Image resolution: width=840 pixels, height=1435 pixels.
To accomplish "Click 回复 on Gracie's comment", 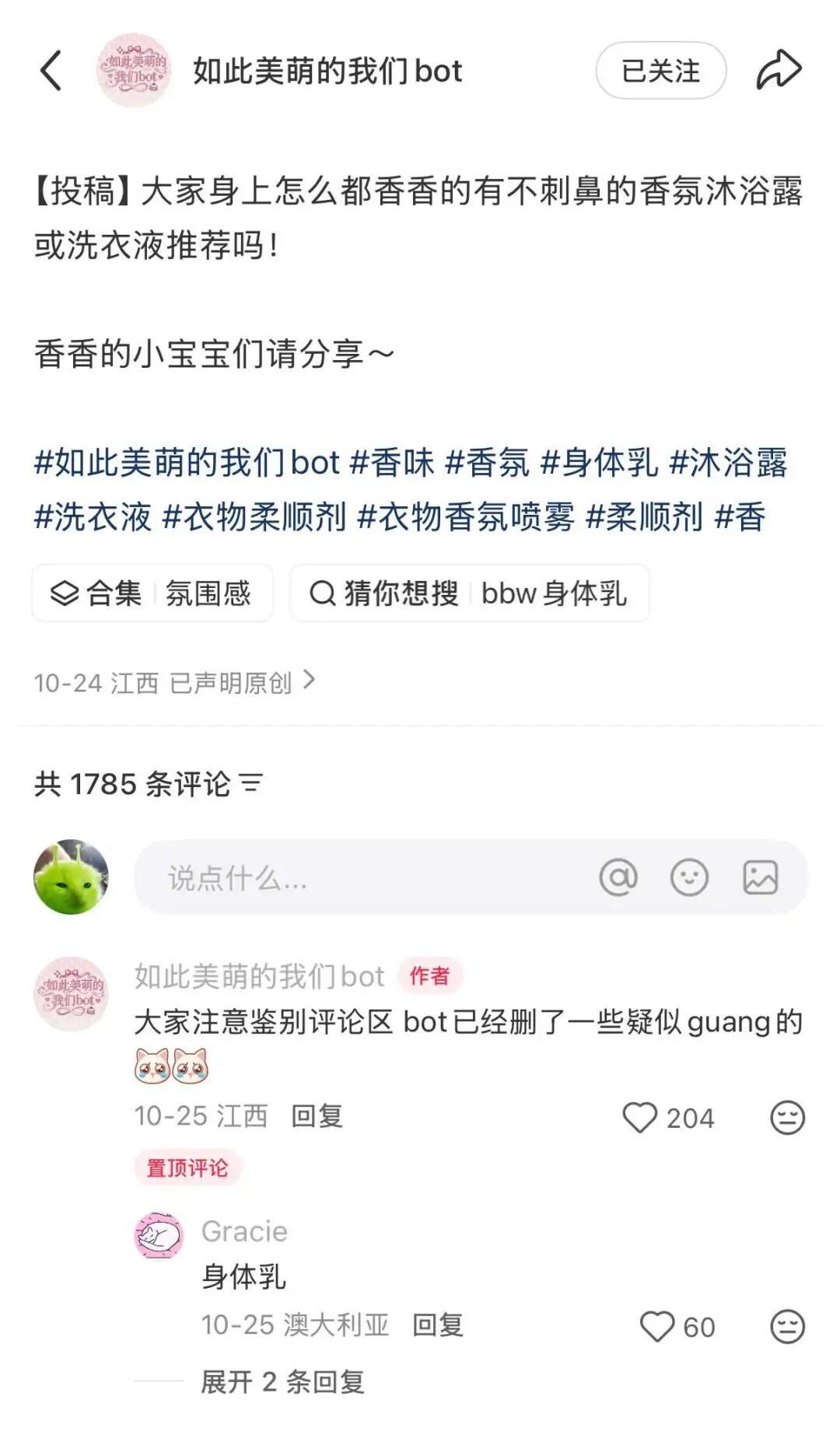I will tap(438, 1328).
